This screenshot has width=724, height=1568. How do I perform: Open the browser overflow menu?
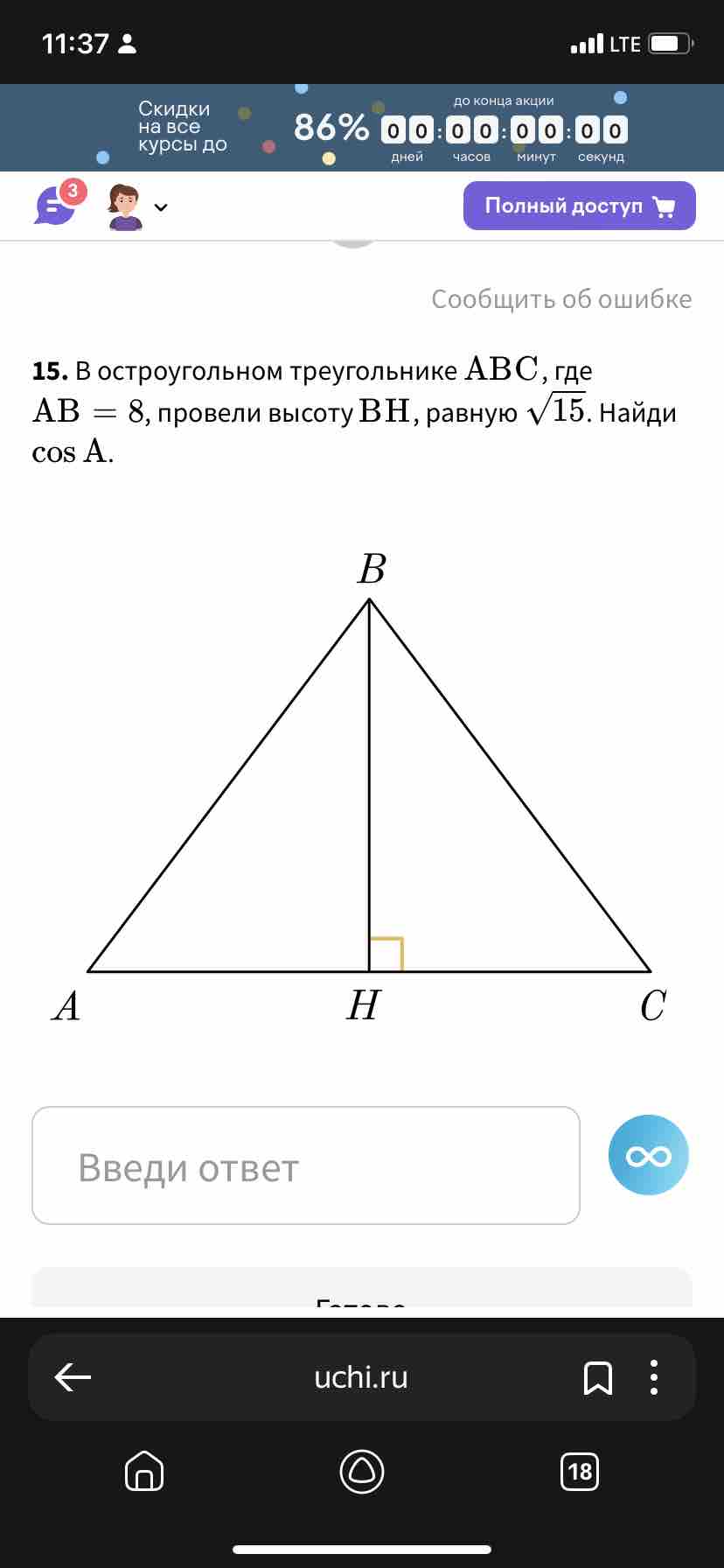(653, 1378)
